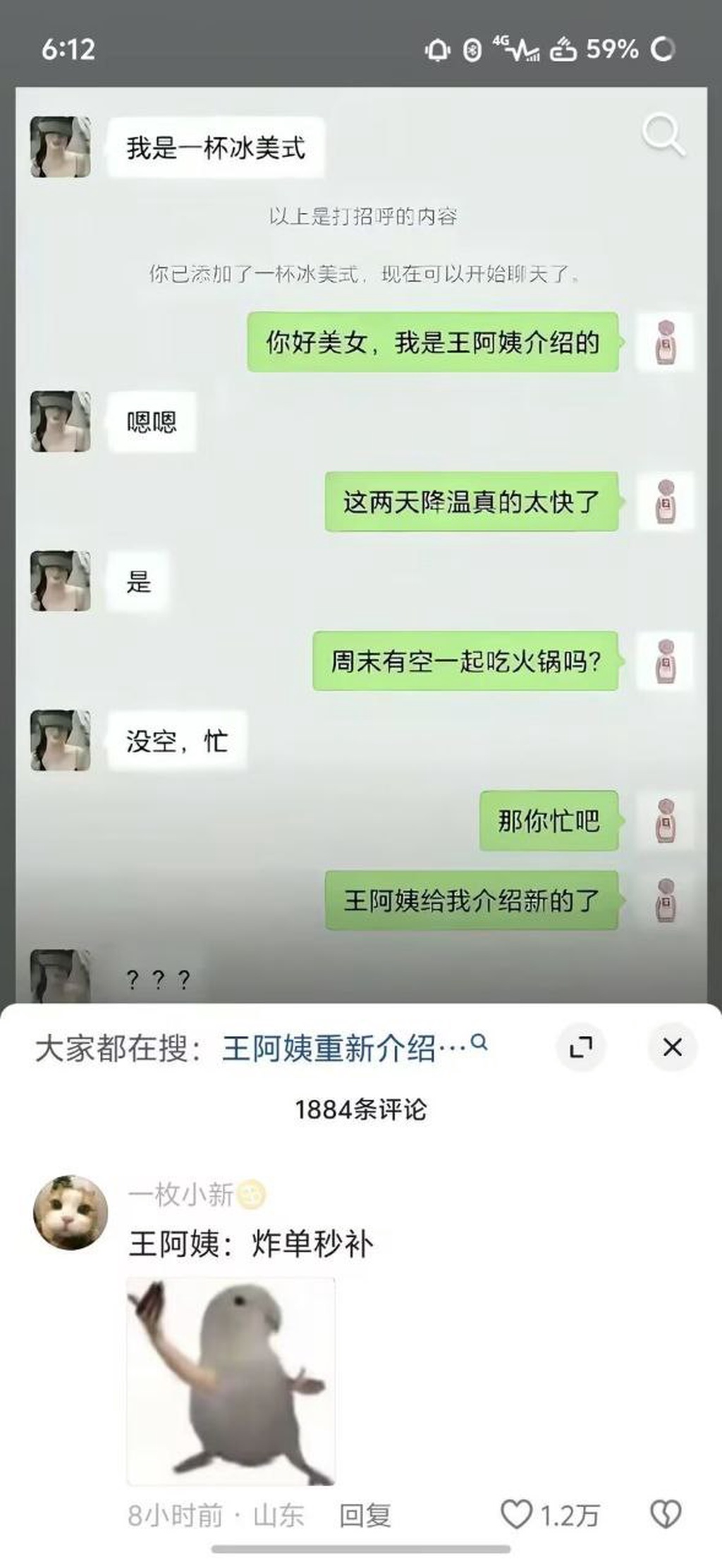Dislike 一枚小新's comment with the broken heart
The width and height of the screenshot is (722, 1568).
[665, 1514]
